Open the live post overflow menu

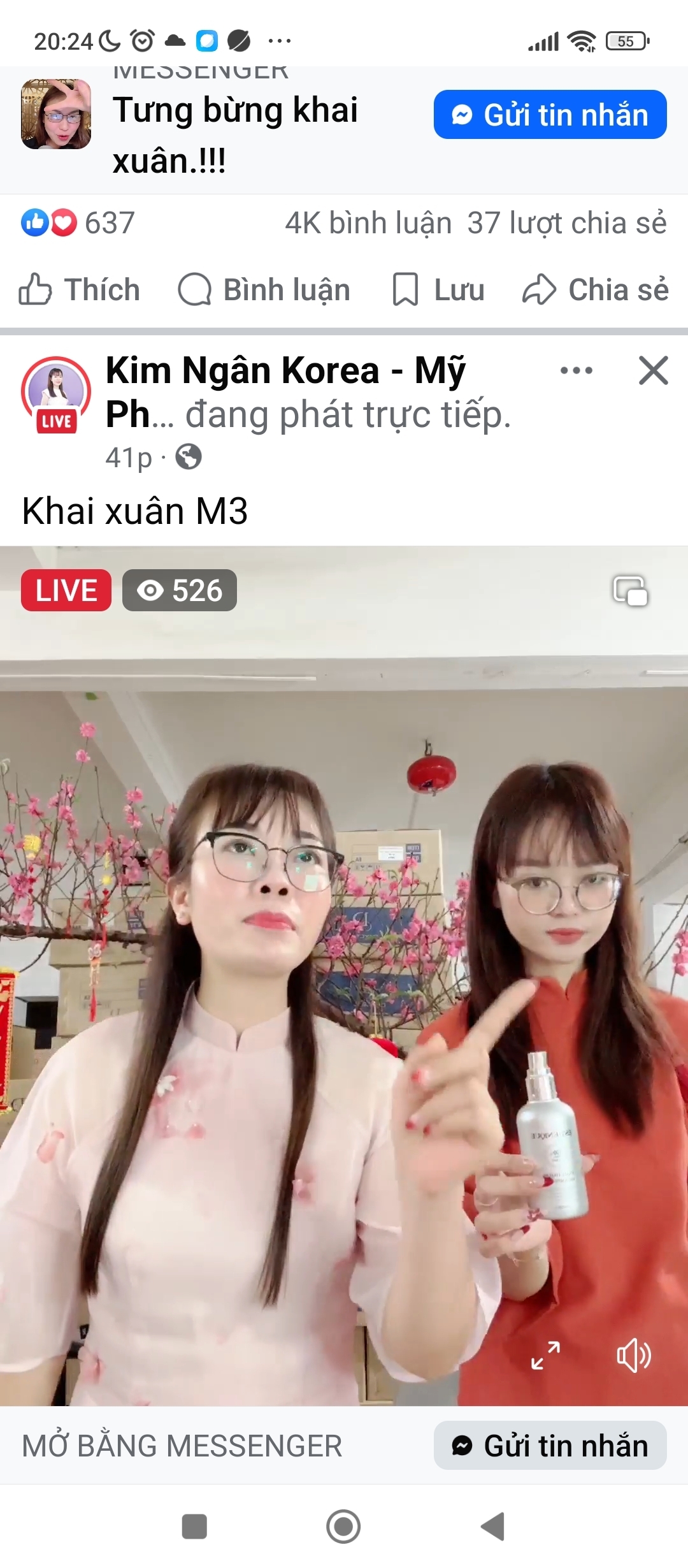(x=576, y=370)
